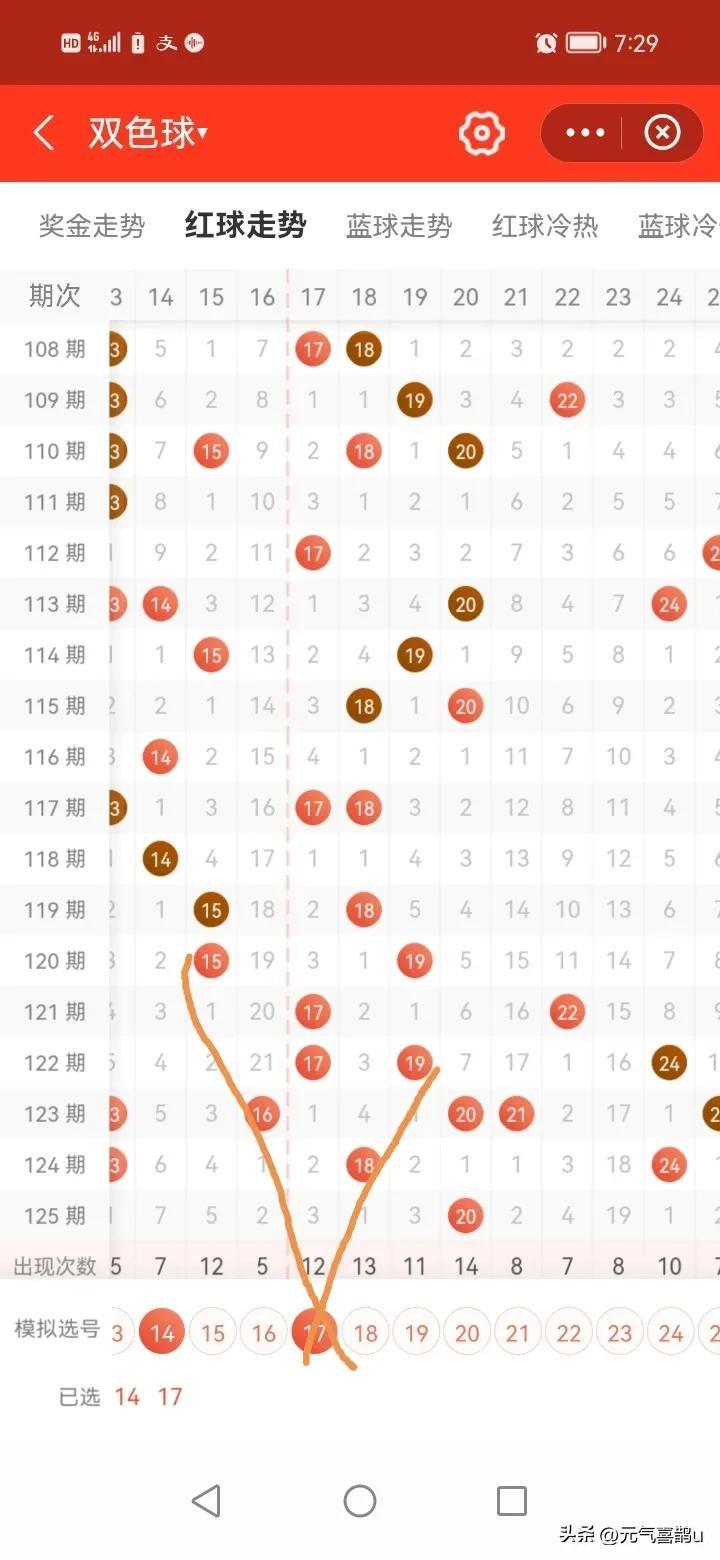The height and width of the screenshot is (1560, 720).
Task: Switch to the 蓝球走势 tab
Action: tap(399, 226)
